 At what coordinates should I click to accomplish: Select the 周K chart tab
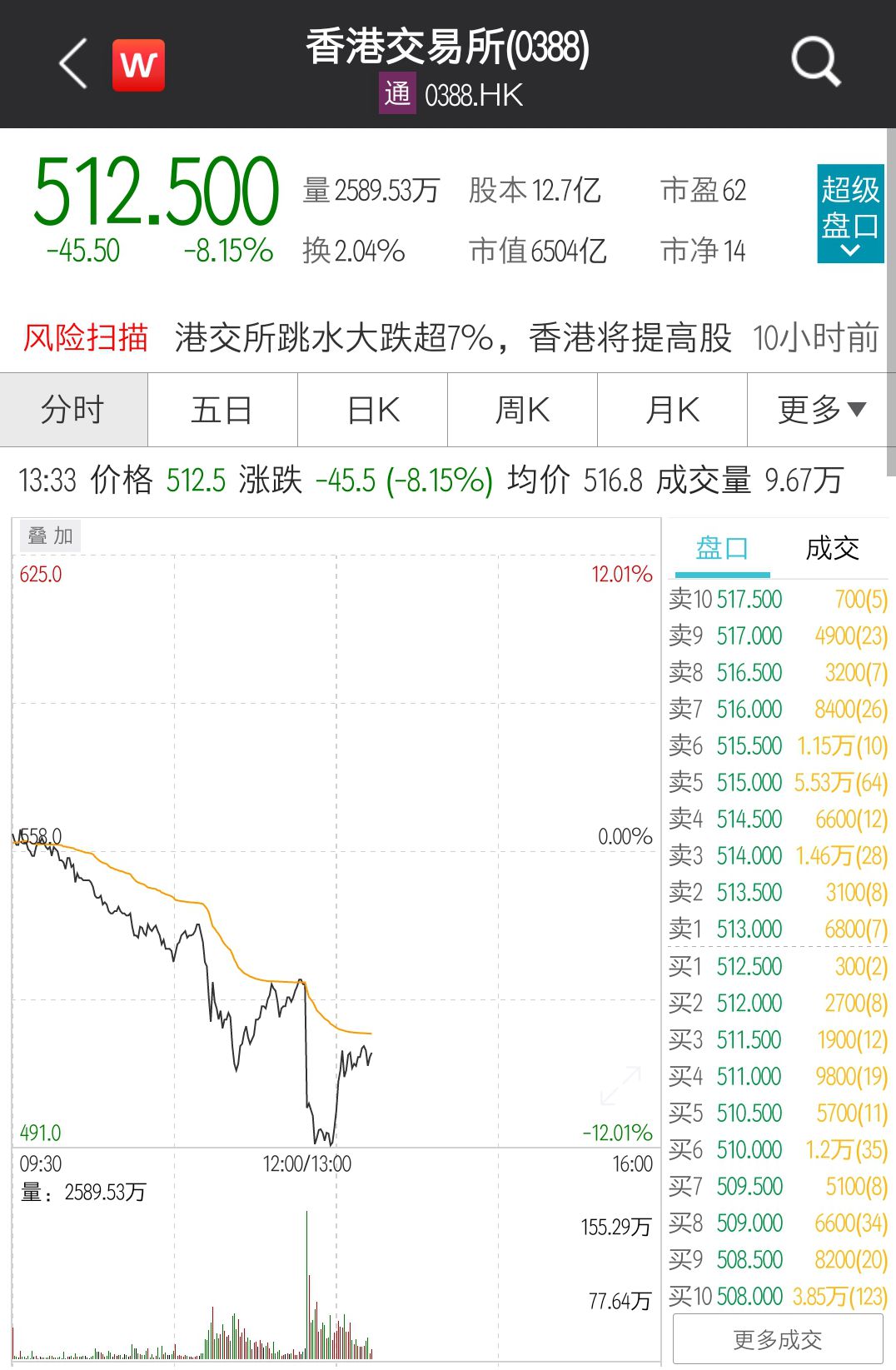click(x=522, y=410)
